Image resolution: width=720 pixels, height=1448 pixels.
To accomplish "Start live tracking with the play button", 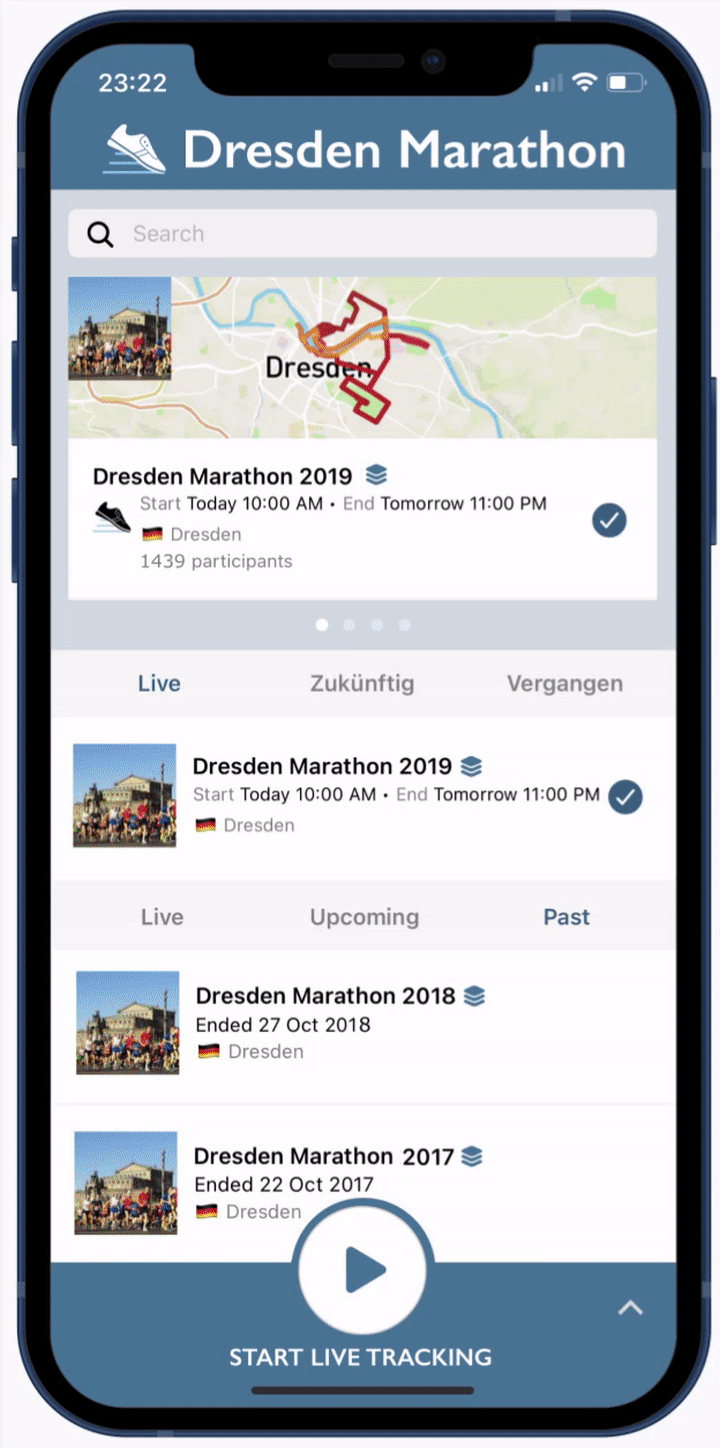I will pos(362,1271).
